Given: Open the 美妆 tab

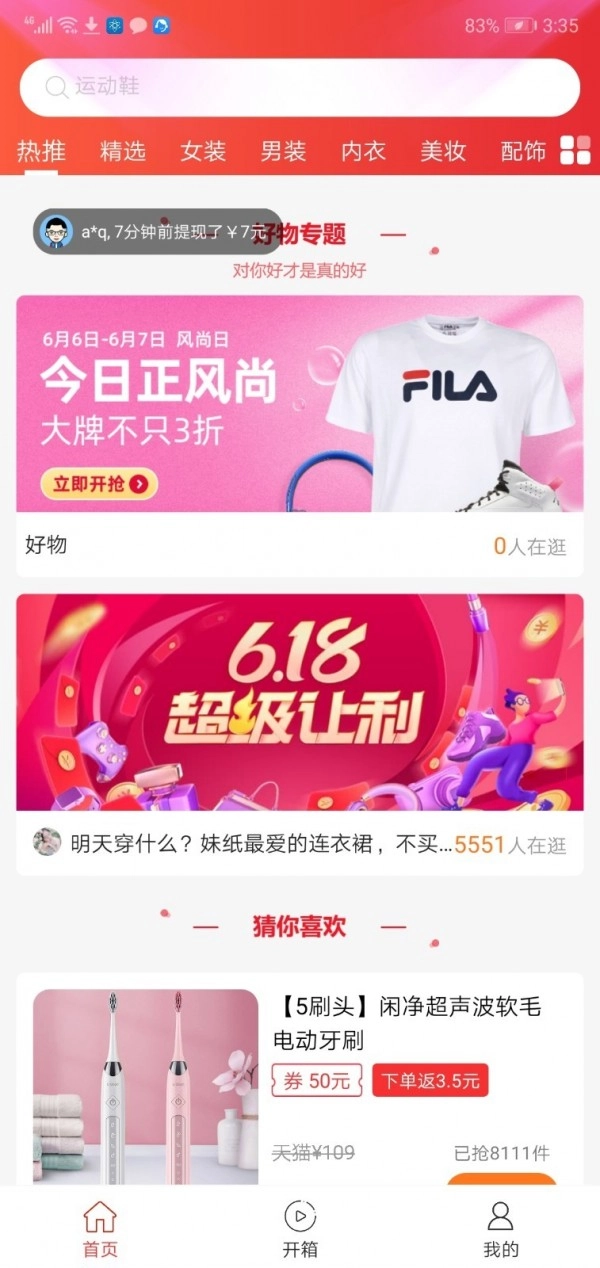Looking at the screenshot, I should (443, 151).
